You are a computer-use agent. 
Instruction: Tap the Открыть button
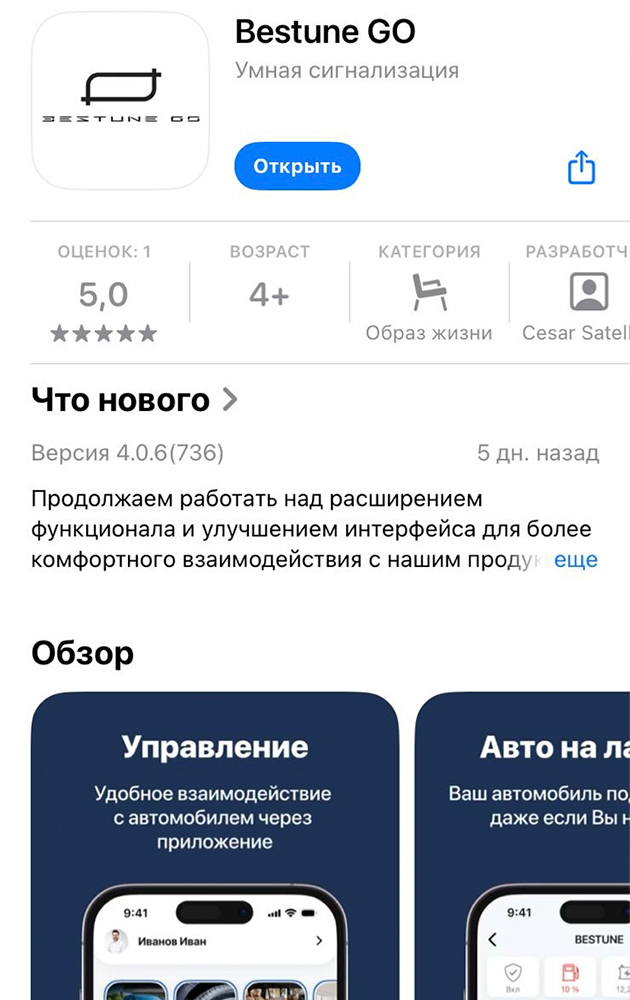[297, 166]
